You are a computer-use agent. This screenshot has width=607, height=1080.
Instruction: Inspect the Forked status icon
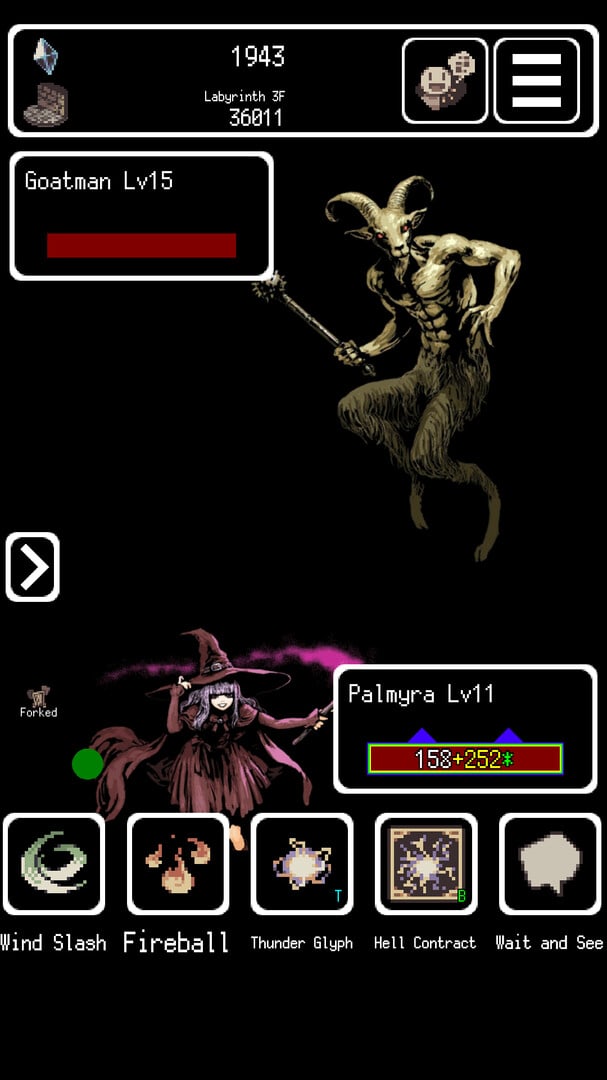click(x=38, y=698)
